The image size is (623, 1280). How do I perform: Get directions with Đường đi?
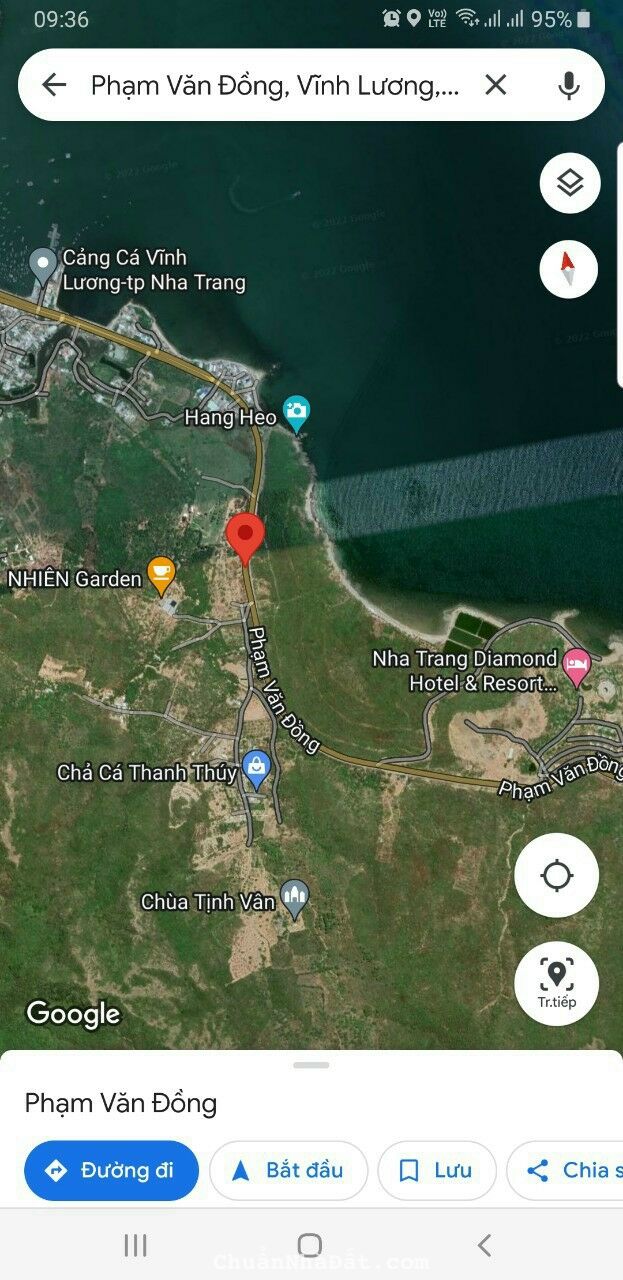tap(111, 1170)
